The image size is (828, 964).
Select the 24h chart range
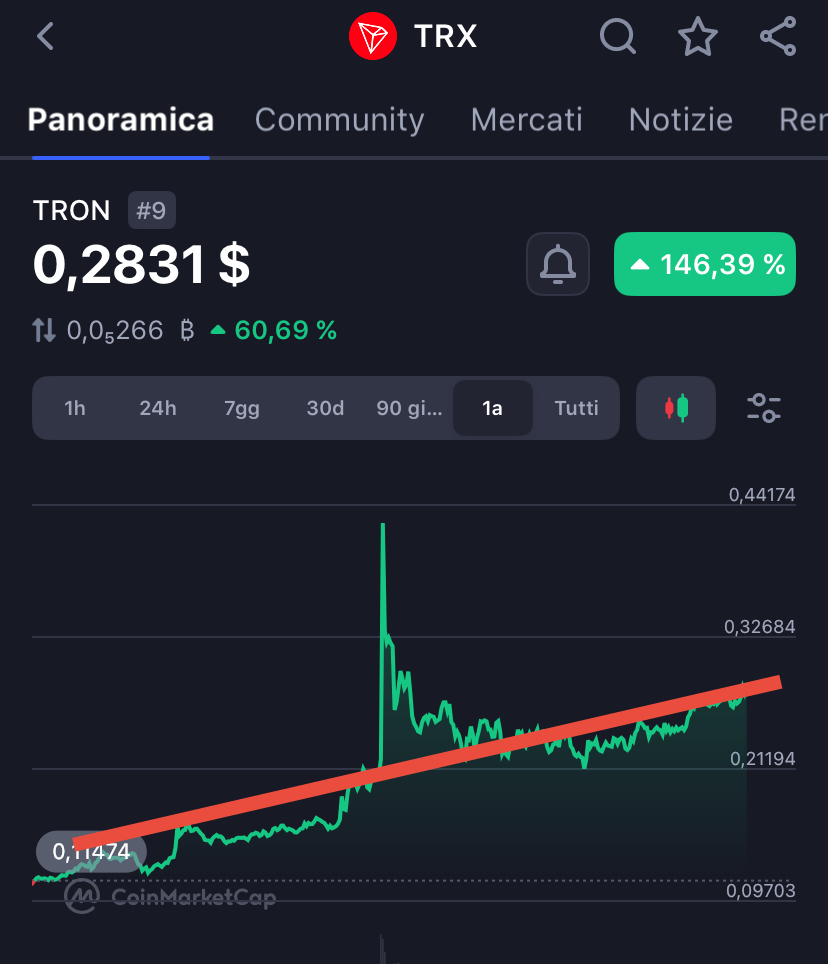[x=158, y=408]
